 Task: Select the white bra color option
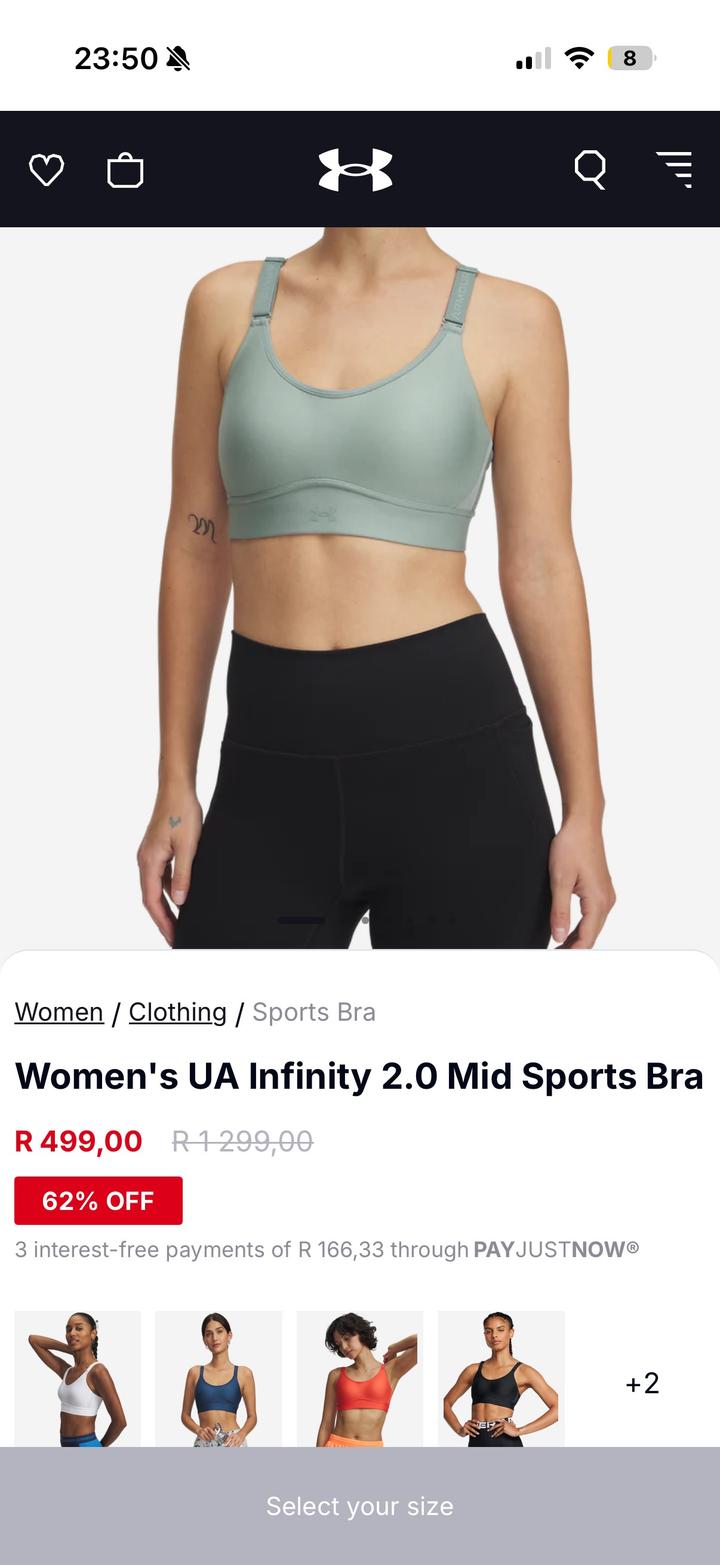[78, 1380]
